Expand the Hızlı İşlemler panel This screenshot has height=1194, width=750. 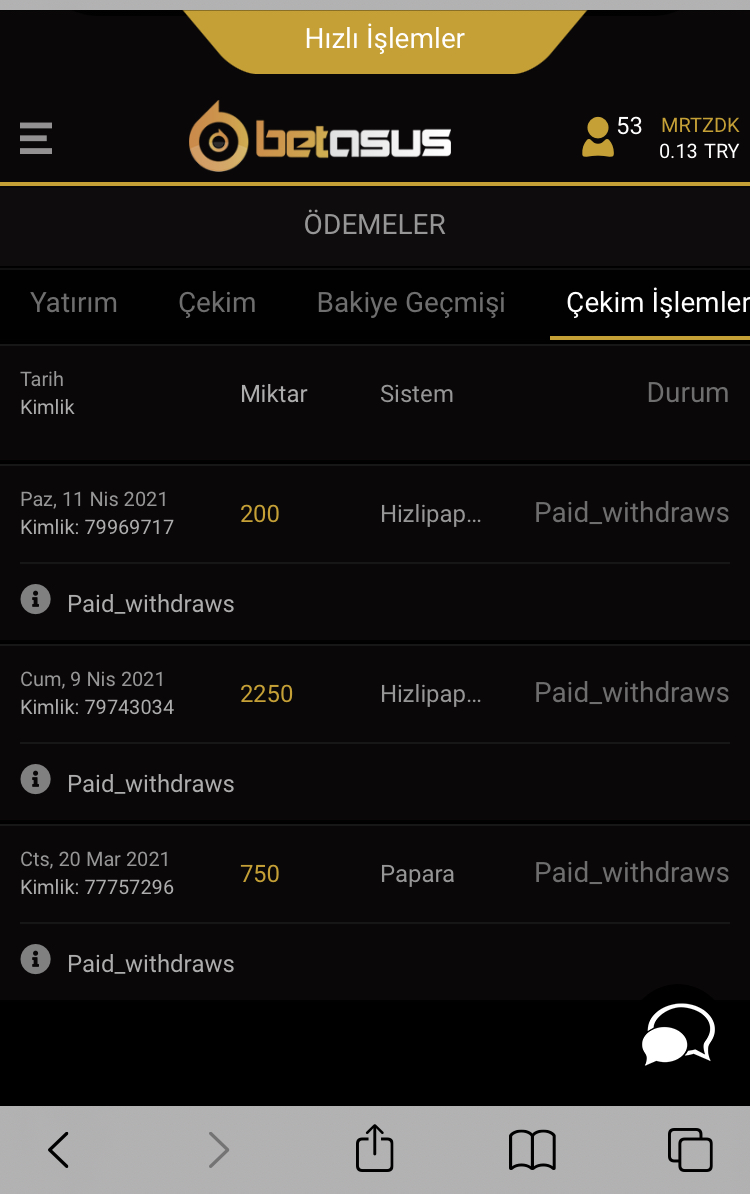384,40
